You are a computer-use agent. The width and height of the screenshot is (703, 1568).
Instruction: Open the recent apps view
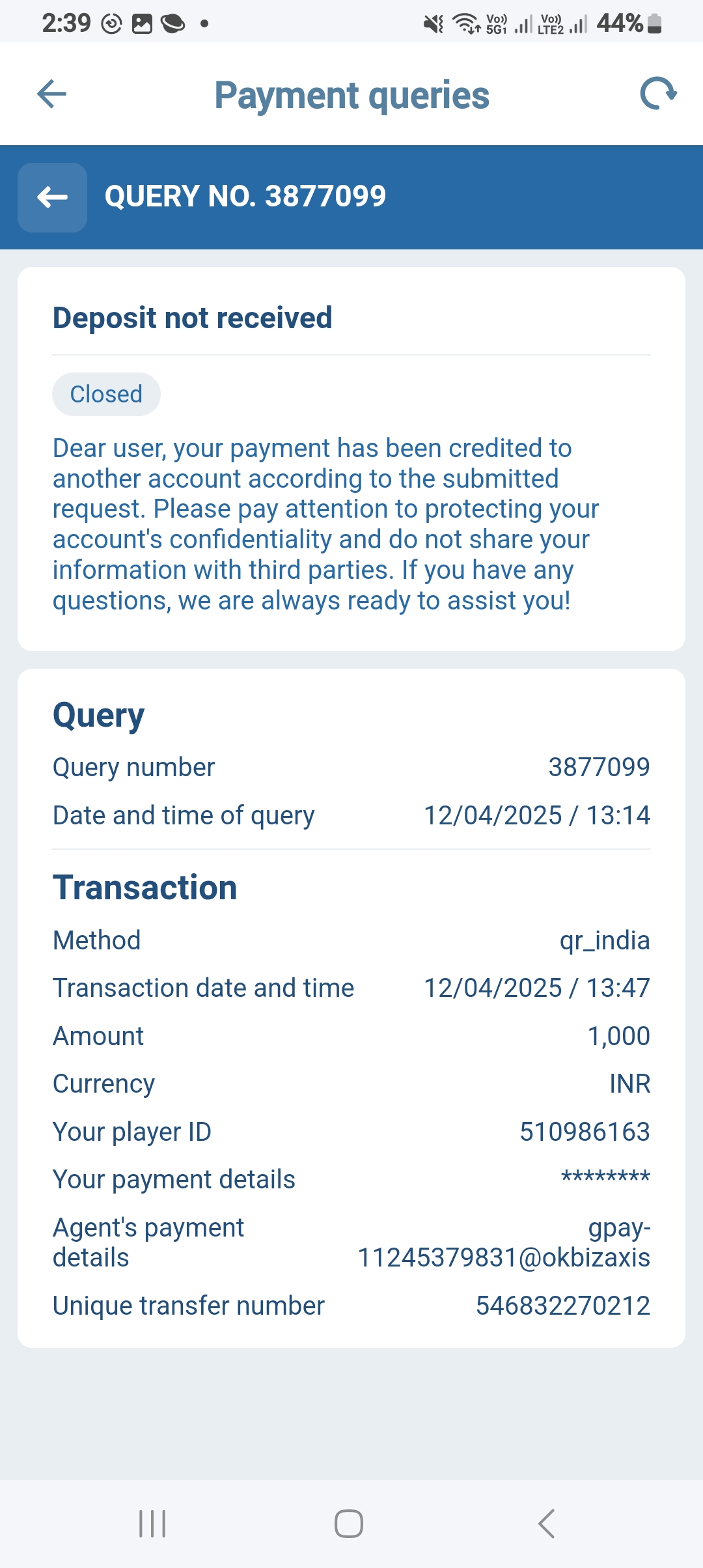click(152, 1524)
